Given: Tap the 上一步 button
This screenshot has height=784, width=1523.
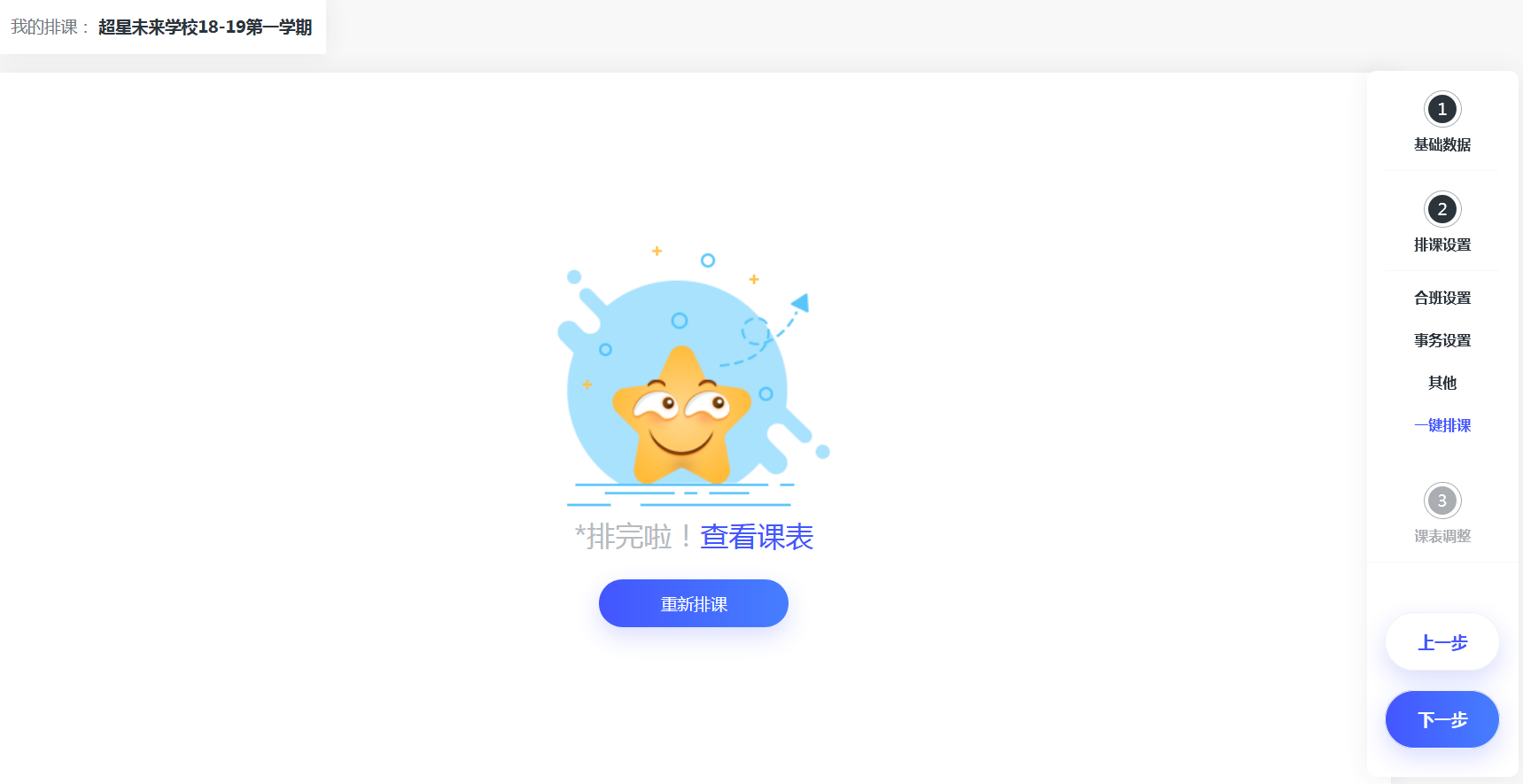Looking at the screenshot, I should point(1441,642).
